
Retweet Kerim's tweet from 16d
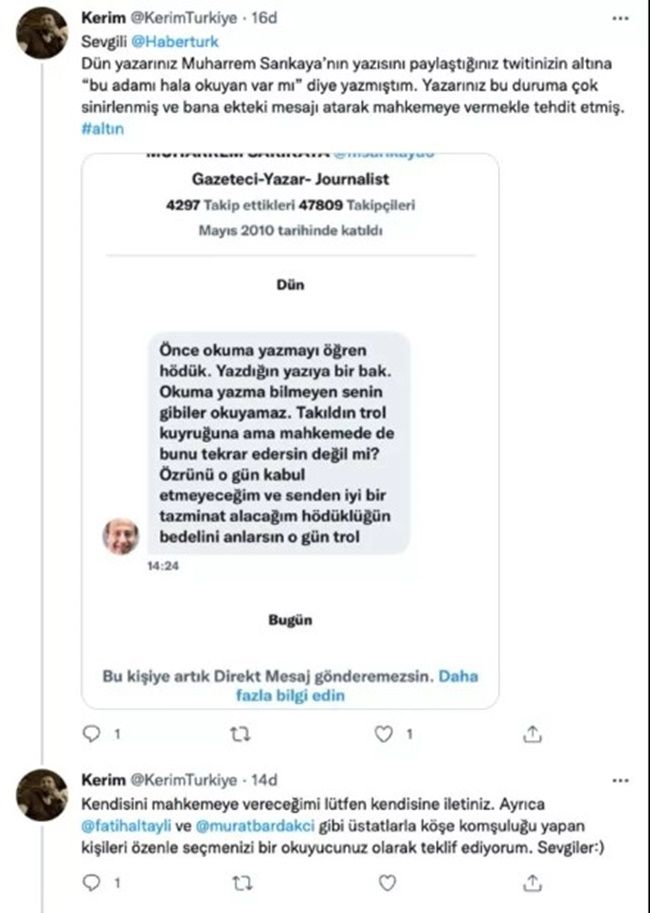tap(238, 735)
